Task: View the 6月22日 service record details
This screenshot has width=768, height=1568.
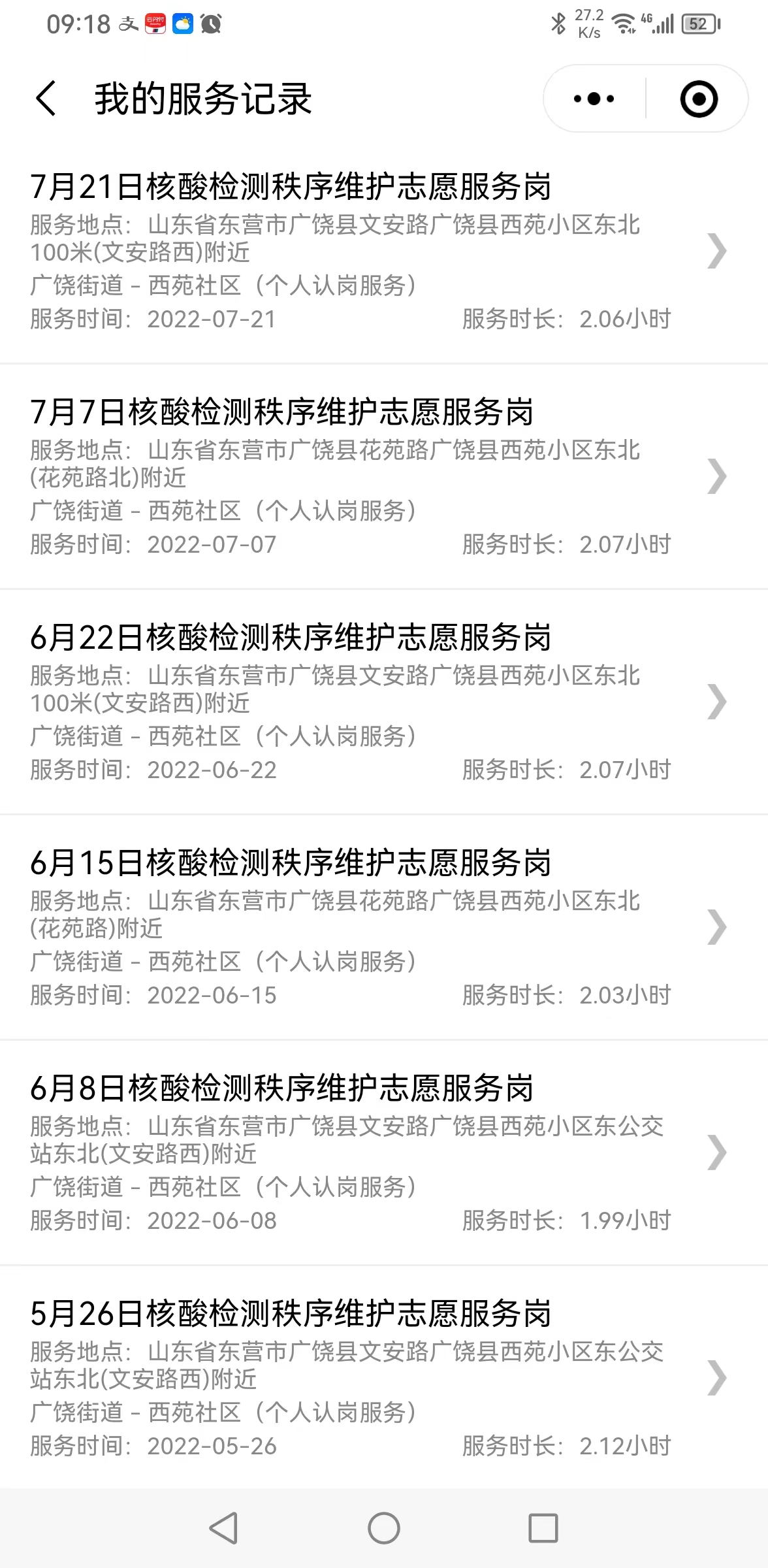Action: [x=384, y=702]
